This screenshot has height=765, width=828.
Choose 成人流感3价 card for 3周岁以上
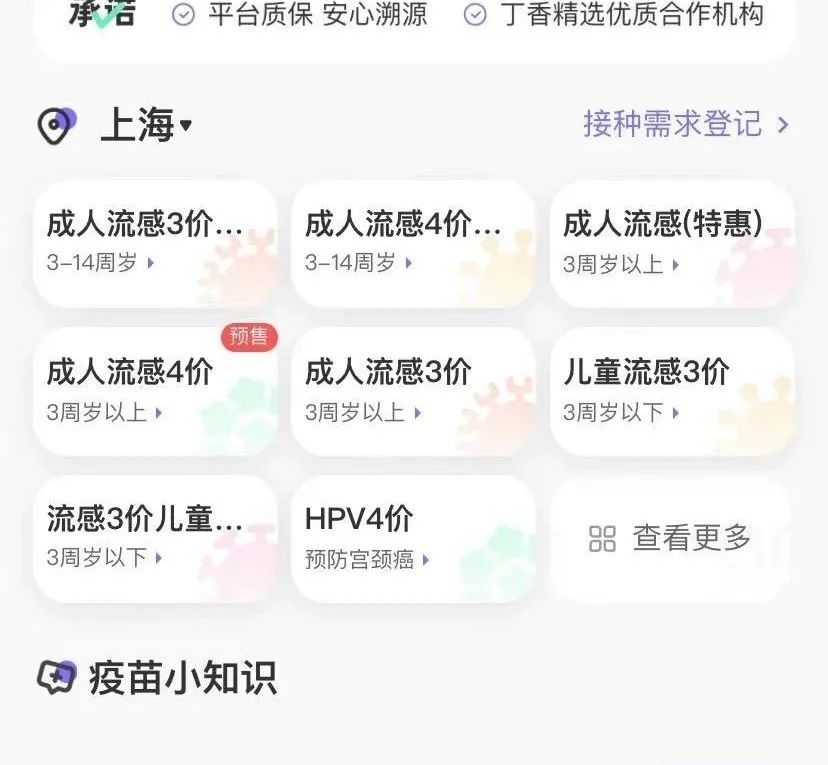[413, 391]
